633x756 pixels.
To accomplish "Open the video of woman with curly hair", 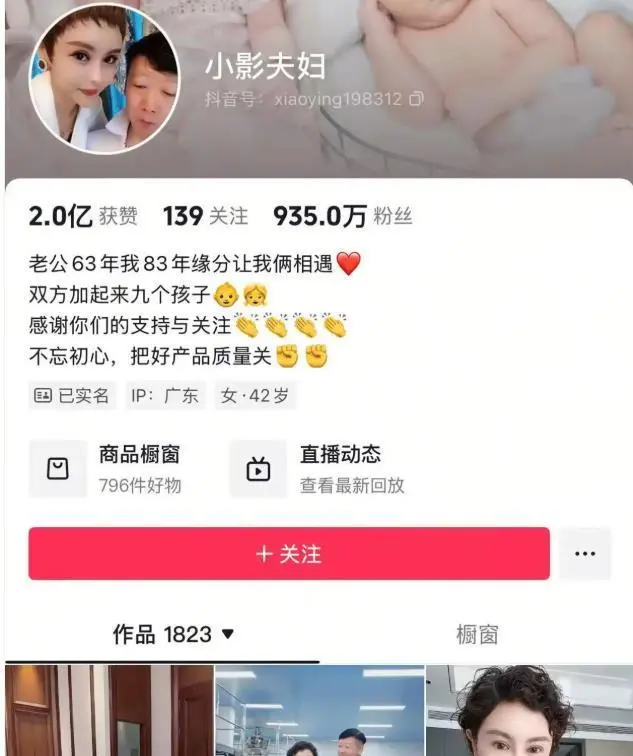I will coord(530,711).
